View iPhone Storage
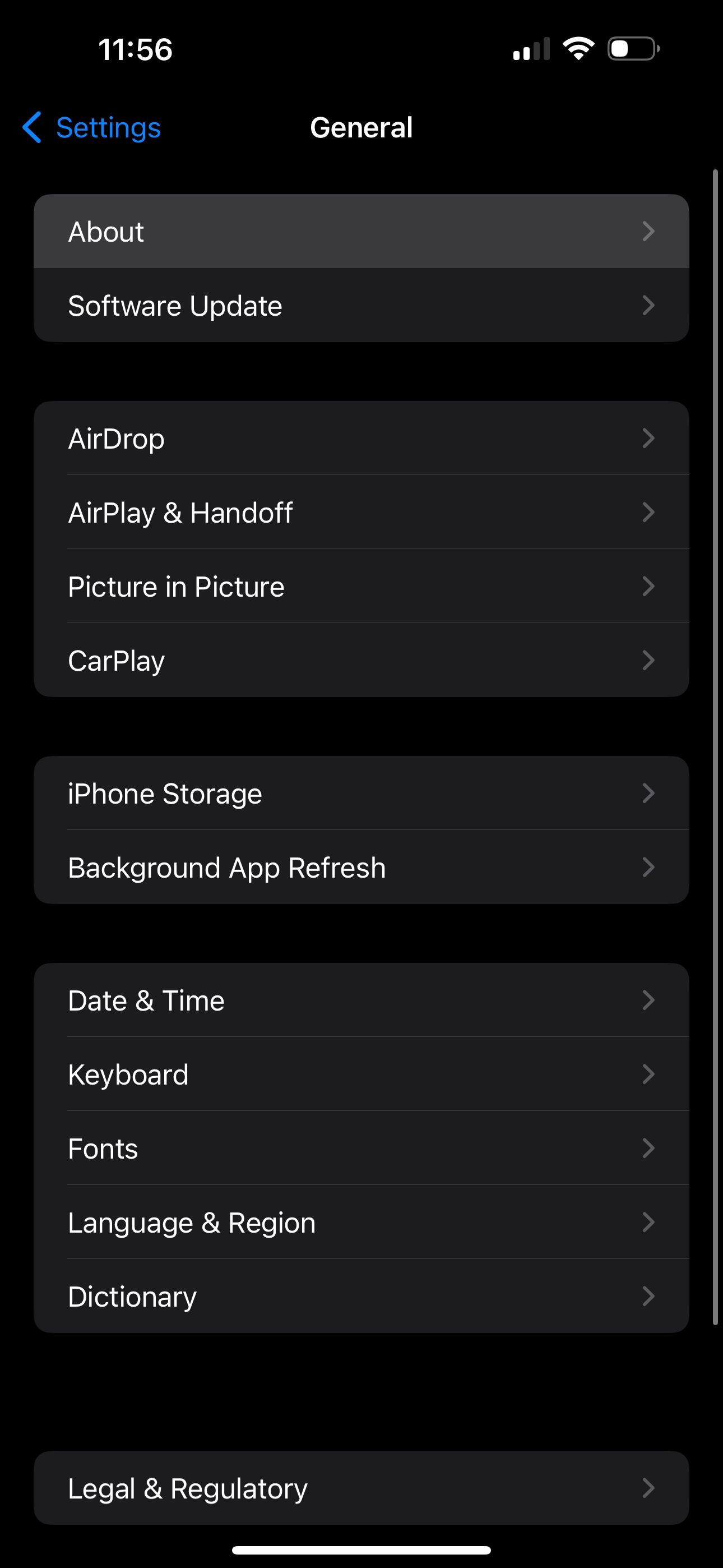Image resolution: width=723 pixels, height=1568 pixels. 361,794
